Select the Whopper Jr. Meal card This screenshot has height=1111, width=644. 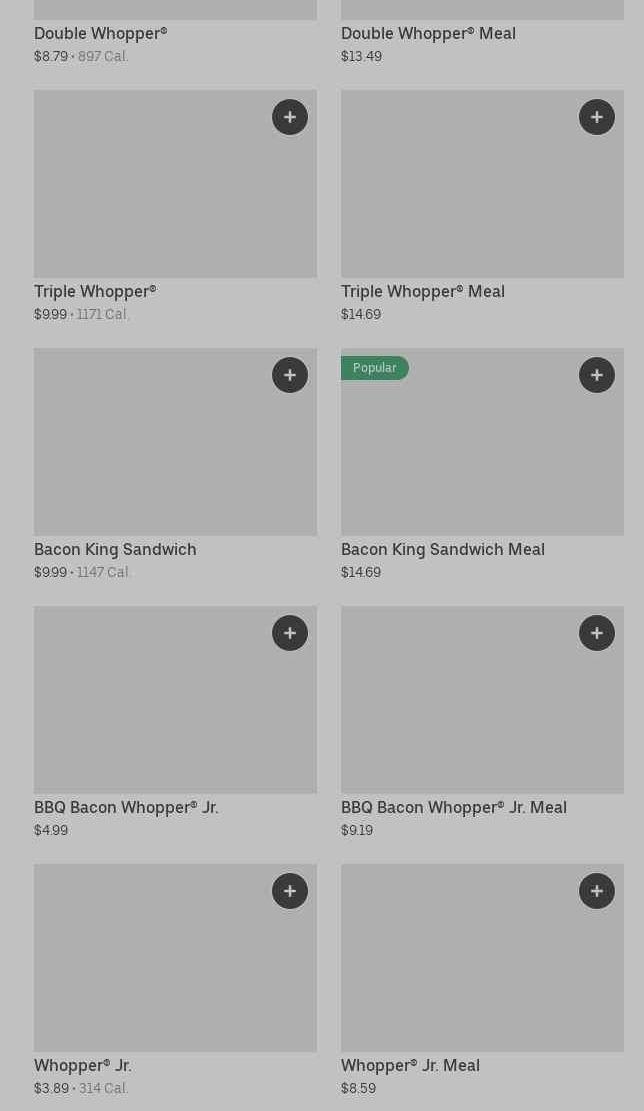[482, 980]
